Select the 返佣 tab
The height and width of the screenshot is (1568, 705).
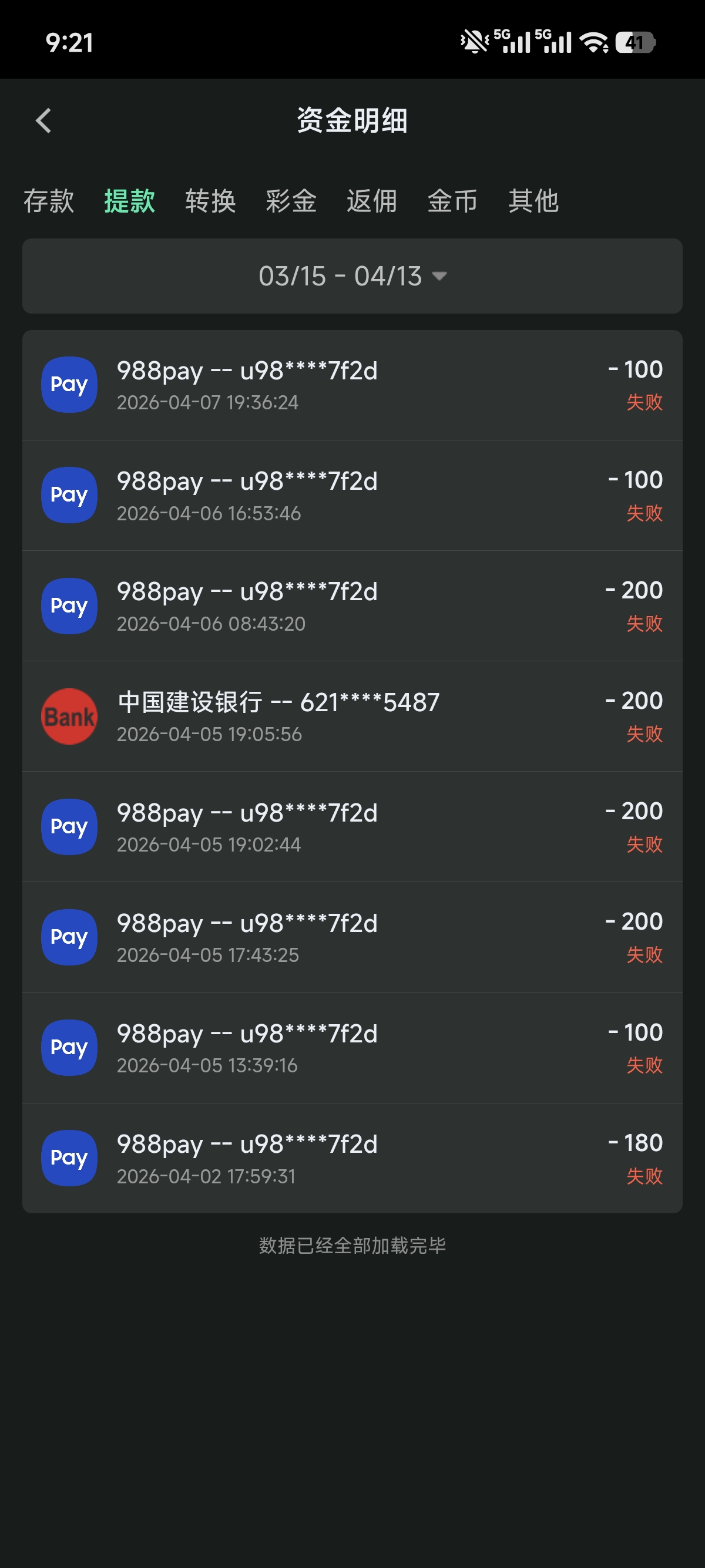click(x=372, y=201)
